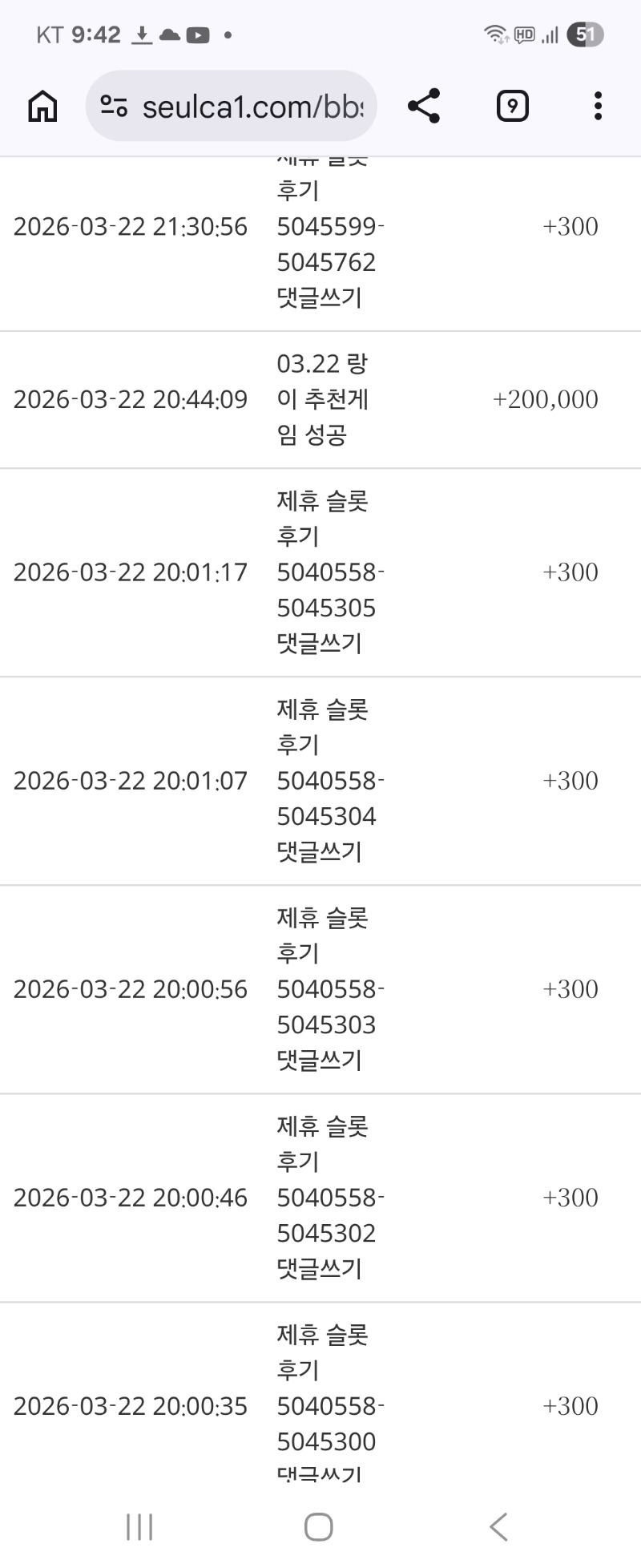Image resolution: width=641 pixels, height=1568 pixels.
Task: Tap the seulca1.com address bar
Action: point(252,106)
